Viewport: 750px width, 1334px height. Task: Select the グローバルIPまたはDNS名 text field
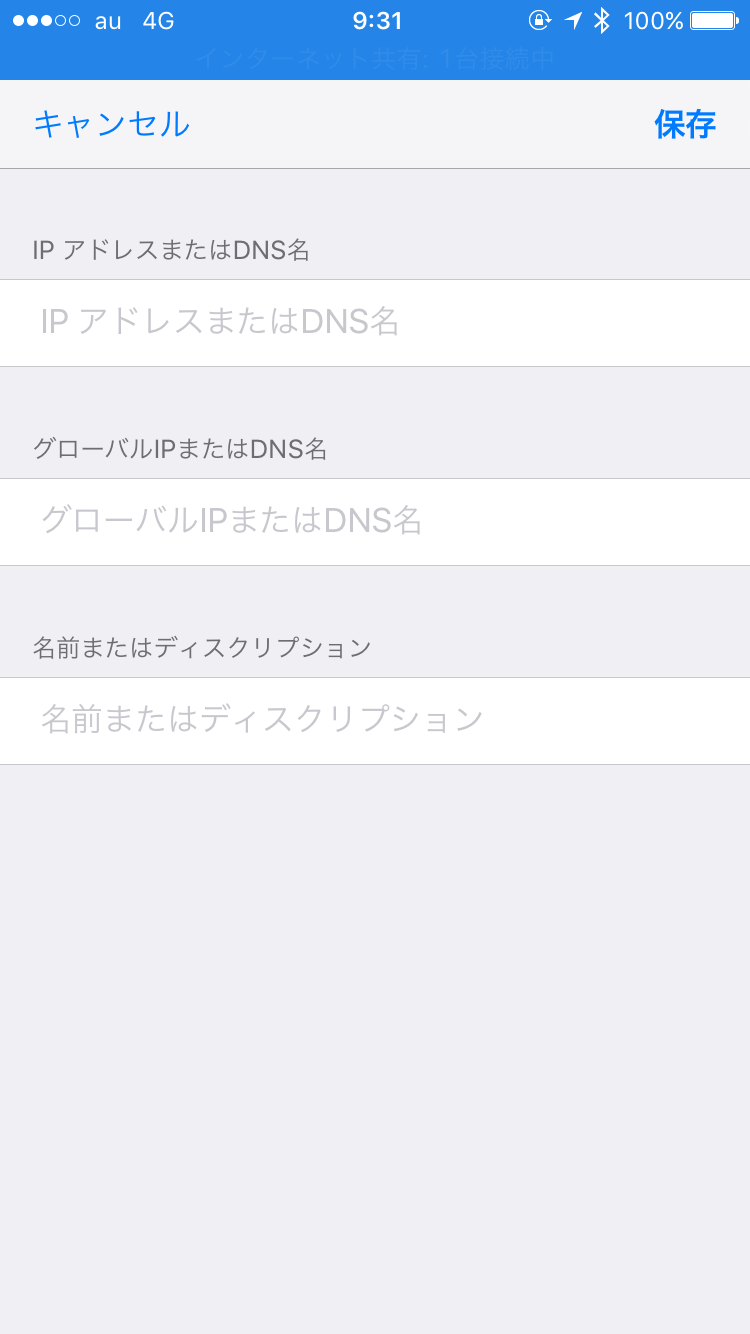375,522
